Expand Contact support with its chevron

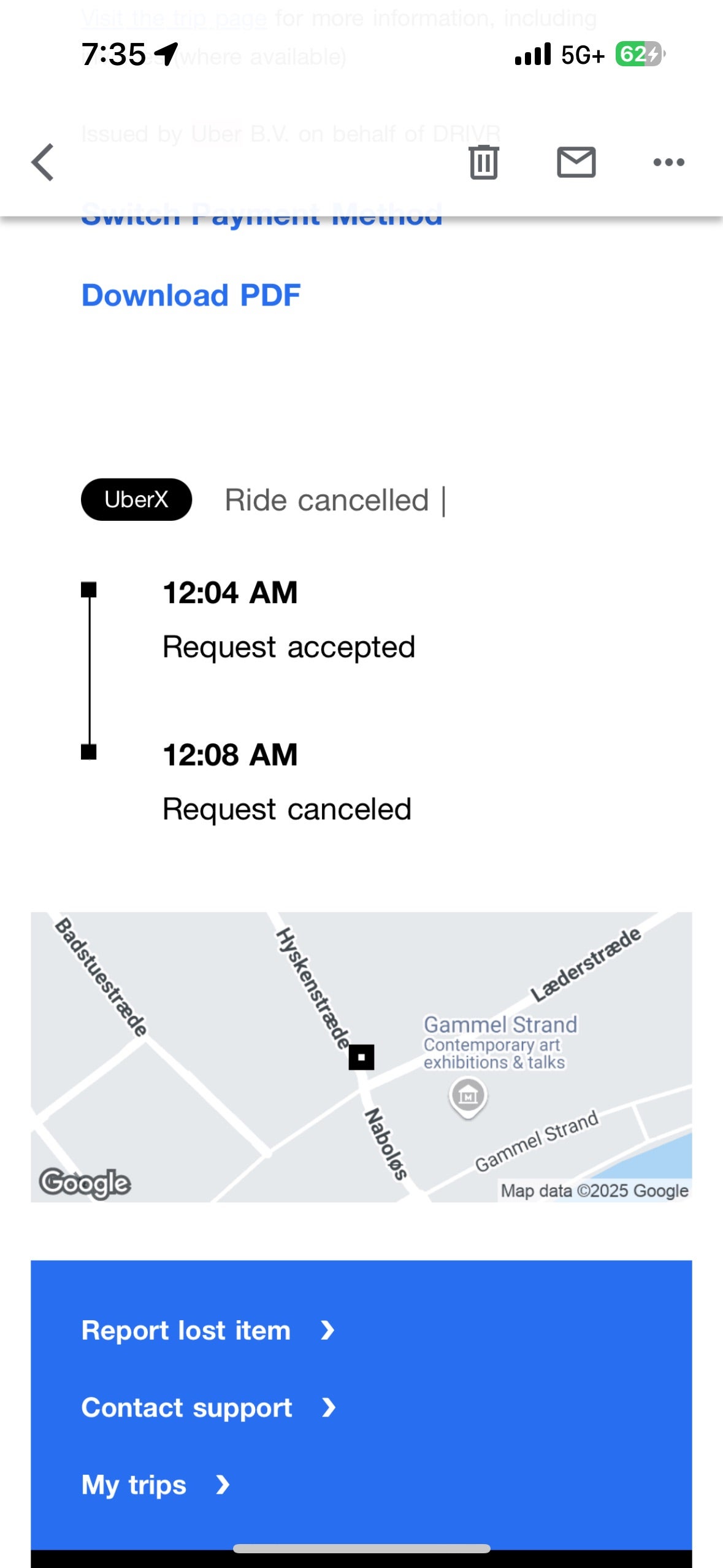331,1408
